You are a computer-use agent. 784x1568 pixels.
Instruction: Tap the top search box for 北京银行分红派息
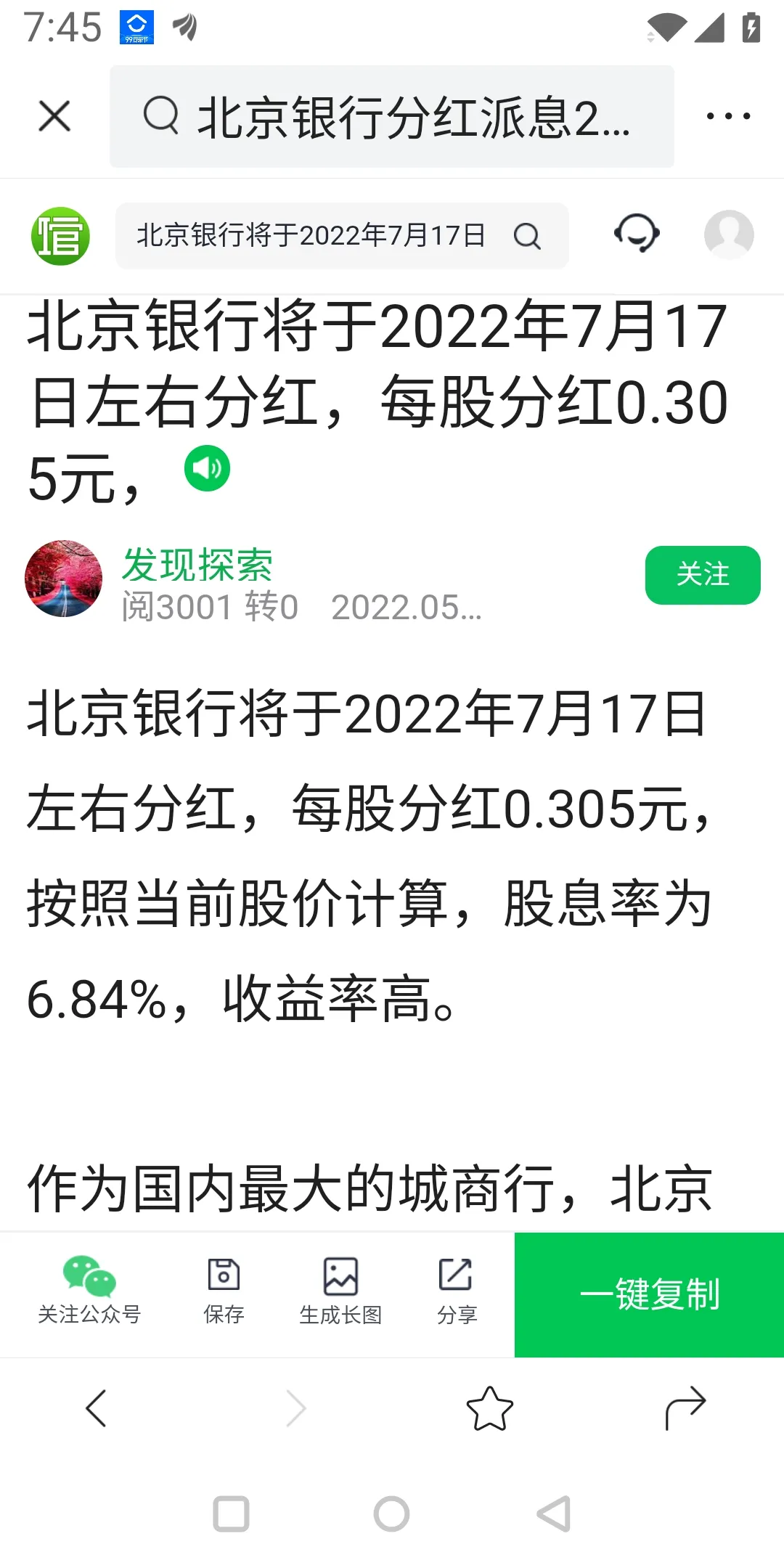click(392, 116)
